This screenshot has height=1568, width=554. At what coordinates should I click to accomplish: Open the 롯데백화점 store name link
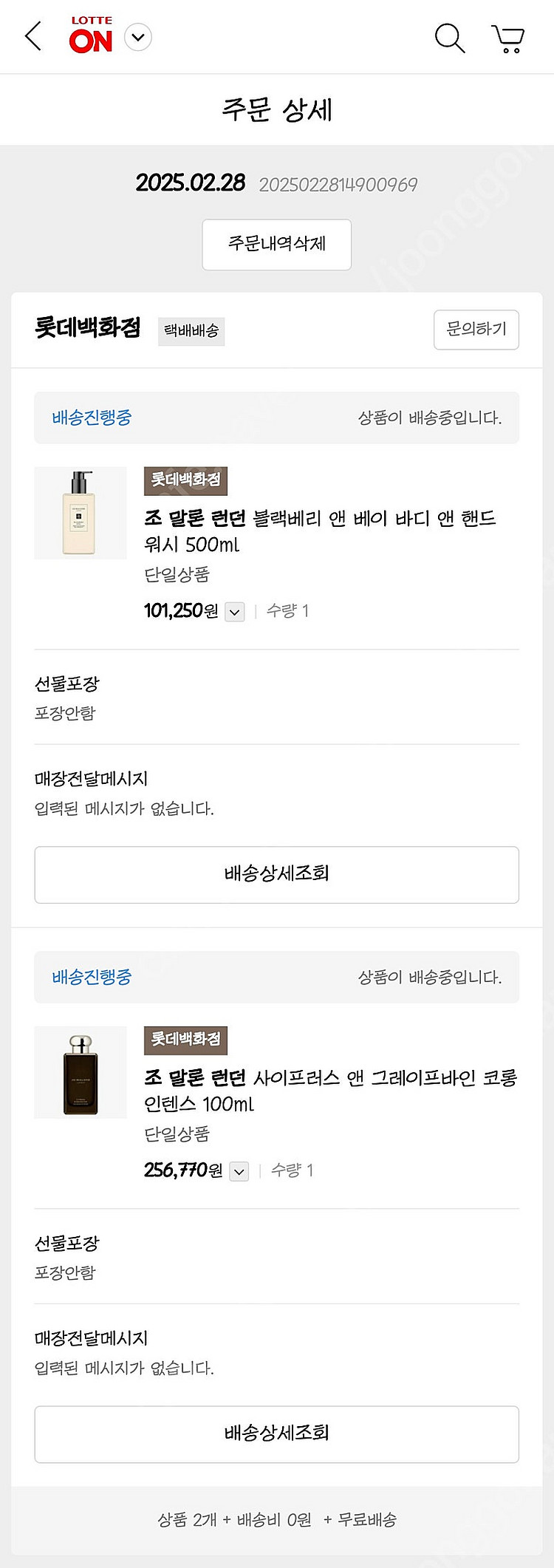coord(88,330)
